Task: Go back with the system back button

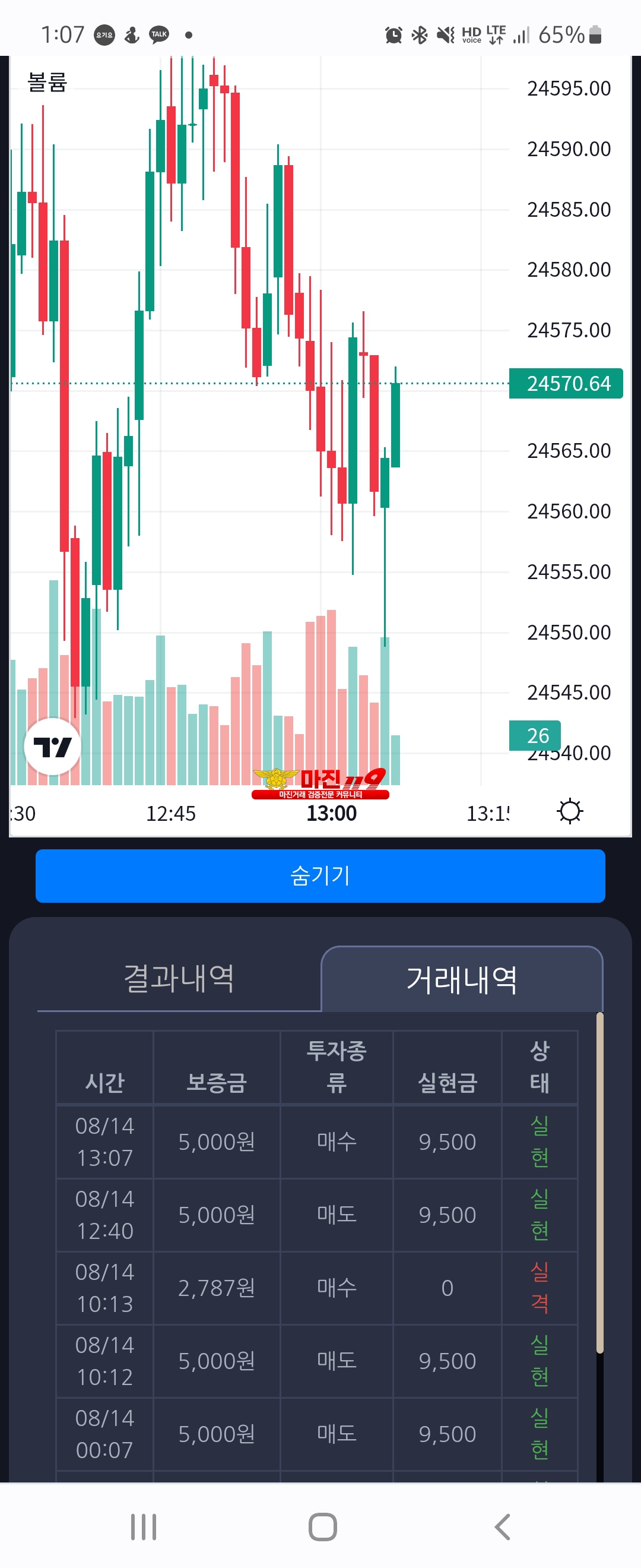Action: click(502, 1526)
